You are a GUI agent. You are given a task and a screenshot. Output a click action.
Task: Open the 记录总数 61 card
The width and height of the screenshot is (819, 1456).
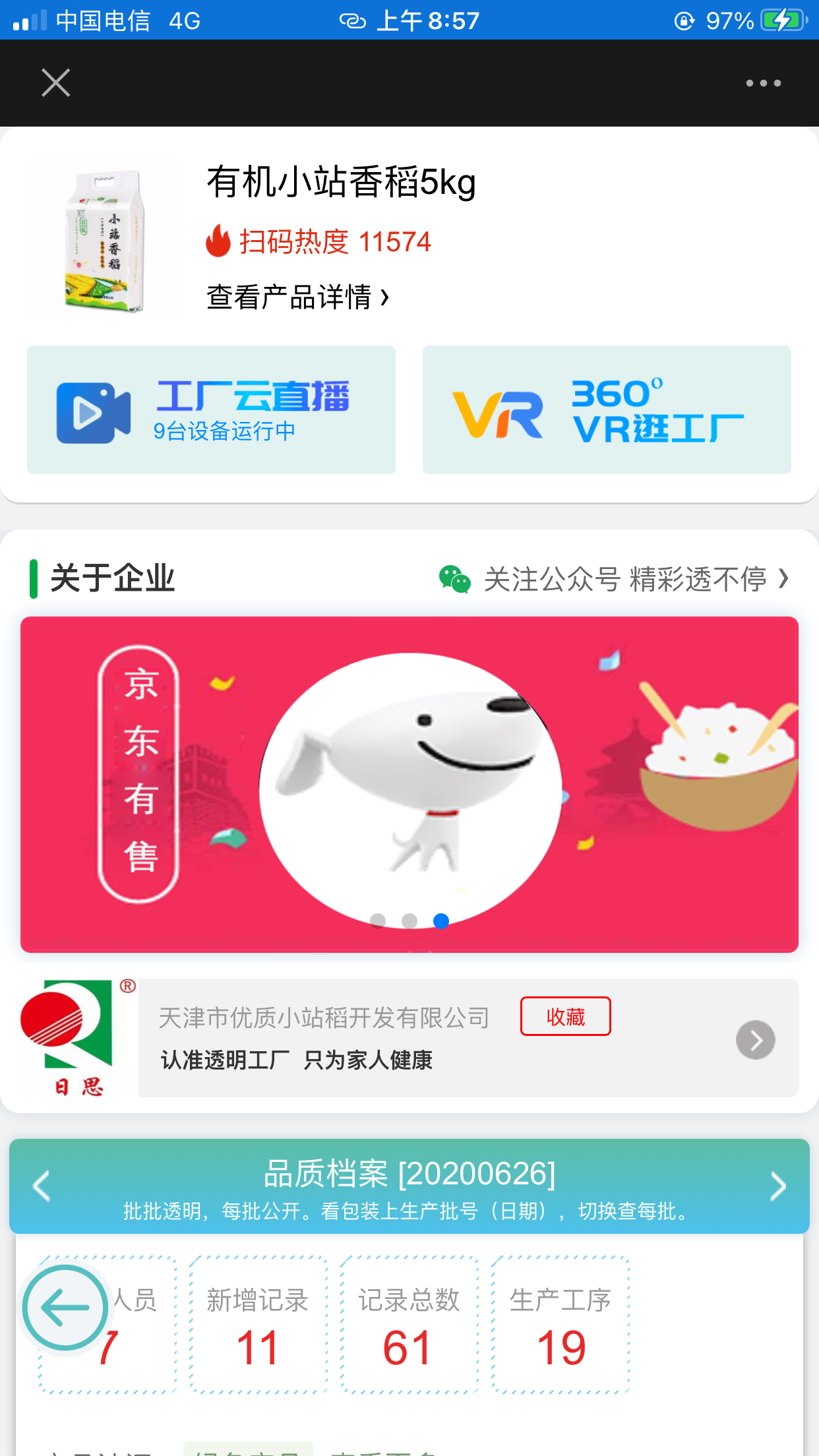pyautogui.click(x=409, y=1324)
